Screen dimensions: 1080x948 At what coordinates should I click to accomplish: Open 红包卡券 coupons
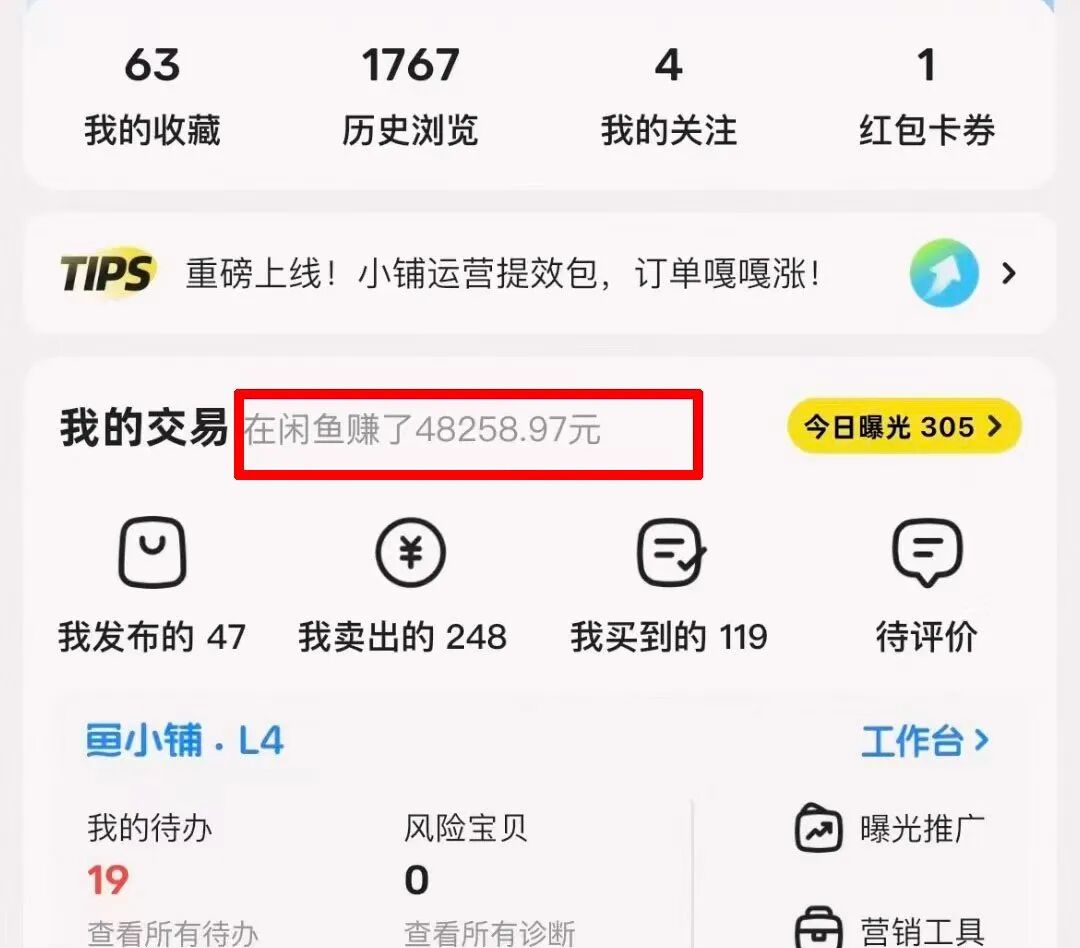(x=926, y=98)
